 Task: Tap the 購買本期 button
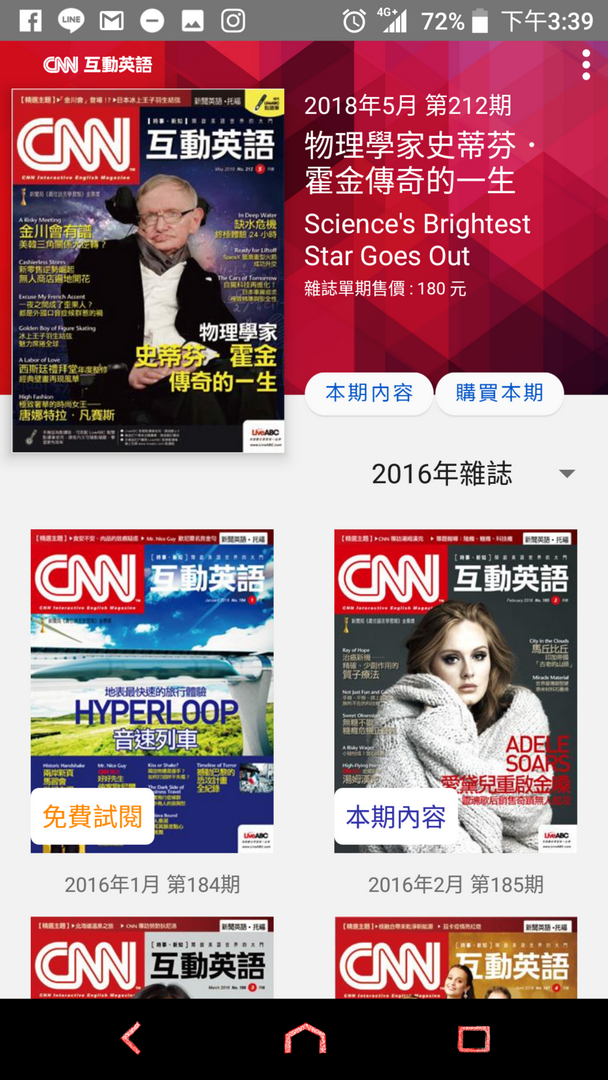(x=499, y=393)
